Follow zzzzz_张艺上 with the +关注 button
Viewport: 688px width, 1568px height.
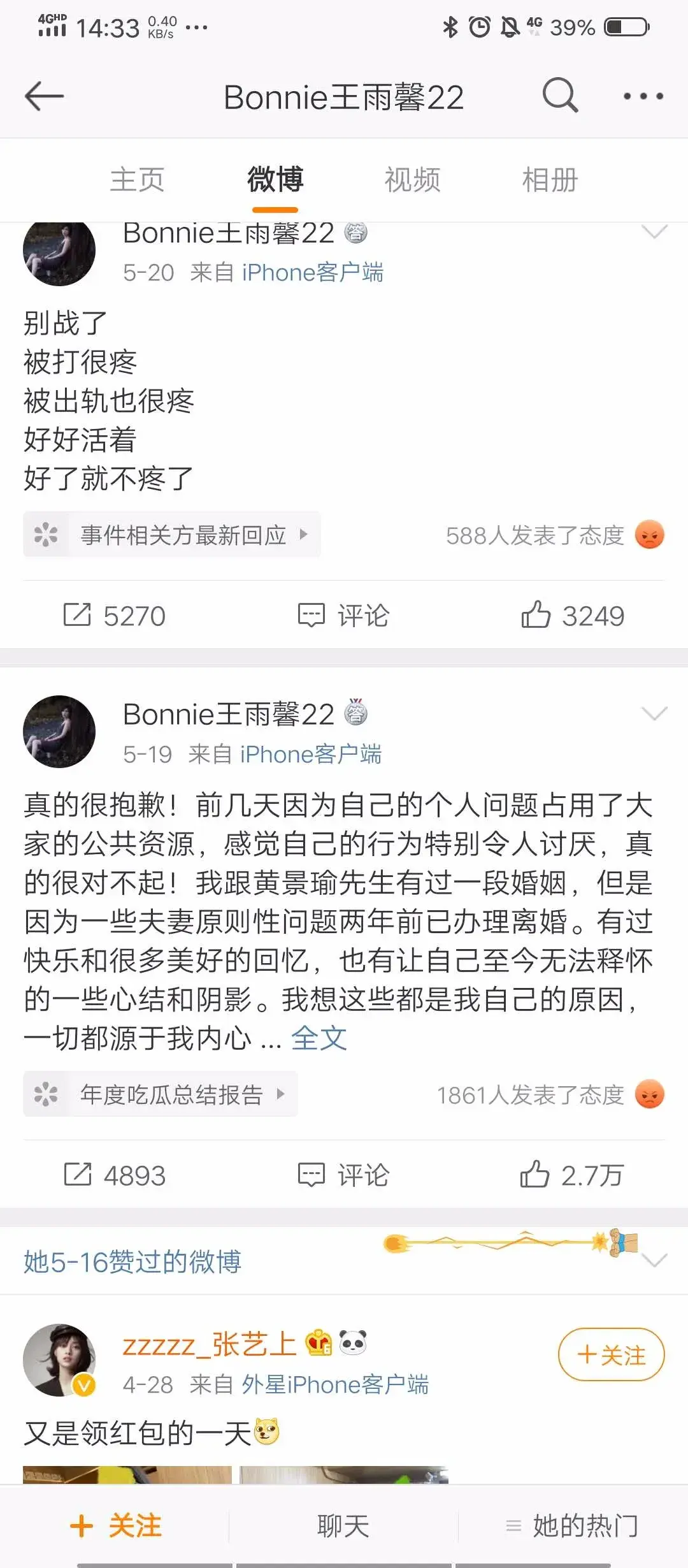tap(611, 1354)
